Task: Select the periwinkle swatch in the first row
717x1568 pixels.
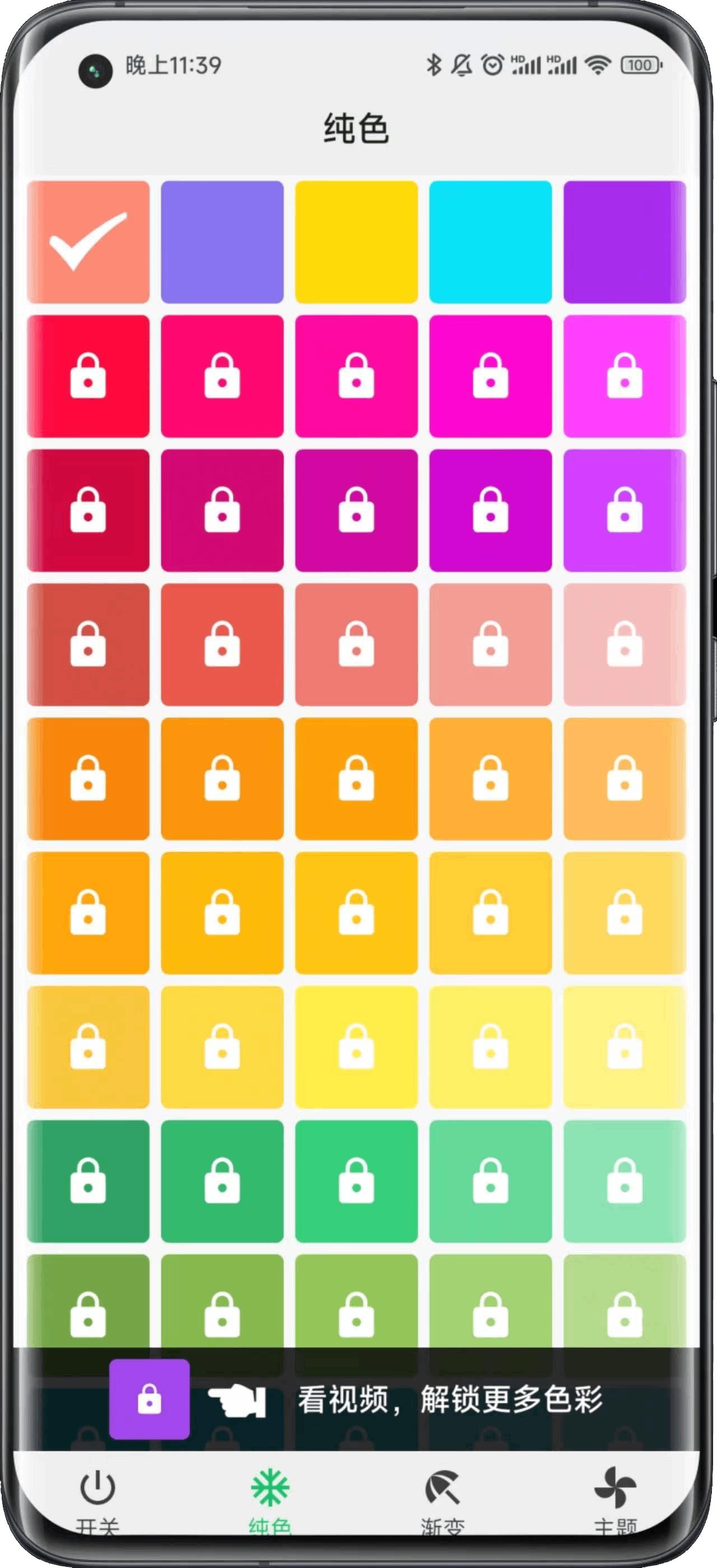Action: (223, 242)
